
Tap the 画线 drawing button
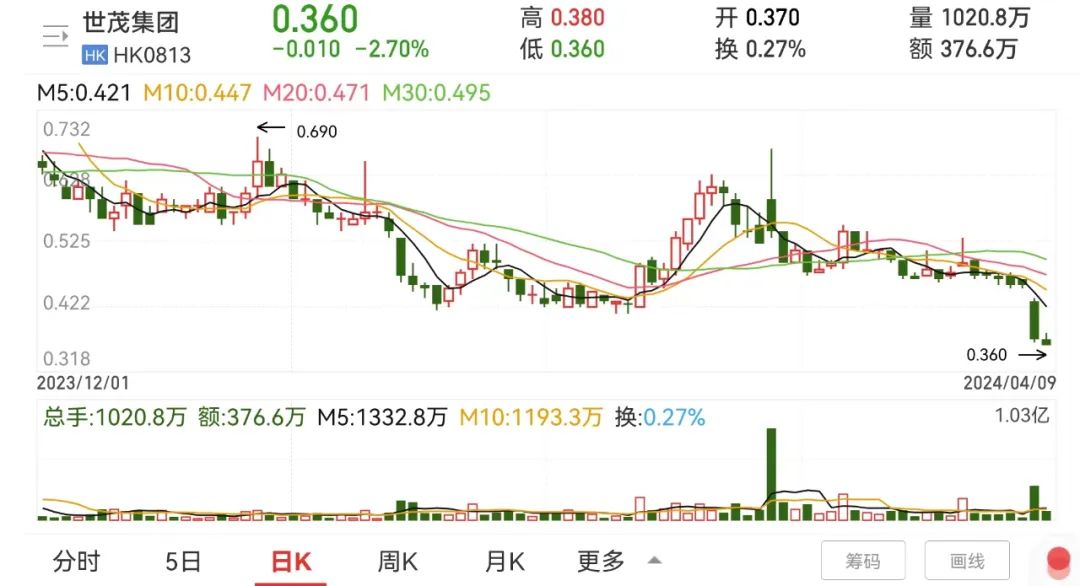coord(967,562)
